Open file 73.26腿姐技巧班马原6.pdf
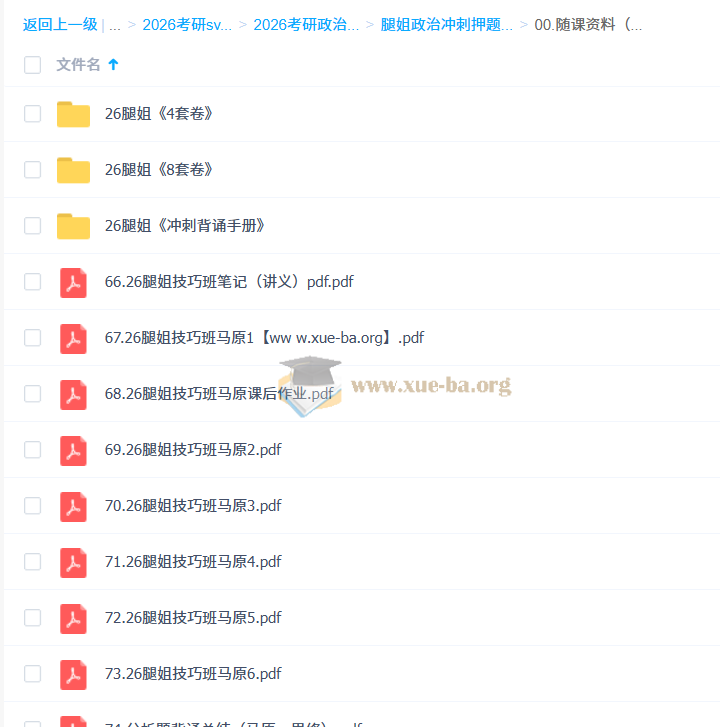 192,674
